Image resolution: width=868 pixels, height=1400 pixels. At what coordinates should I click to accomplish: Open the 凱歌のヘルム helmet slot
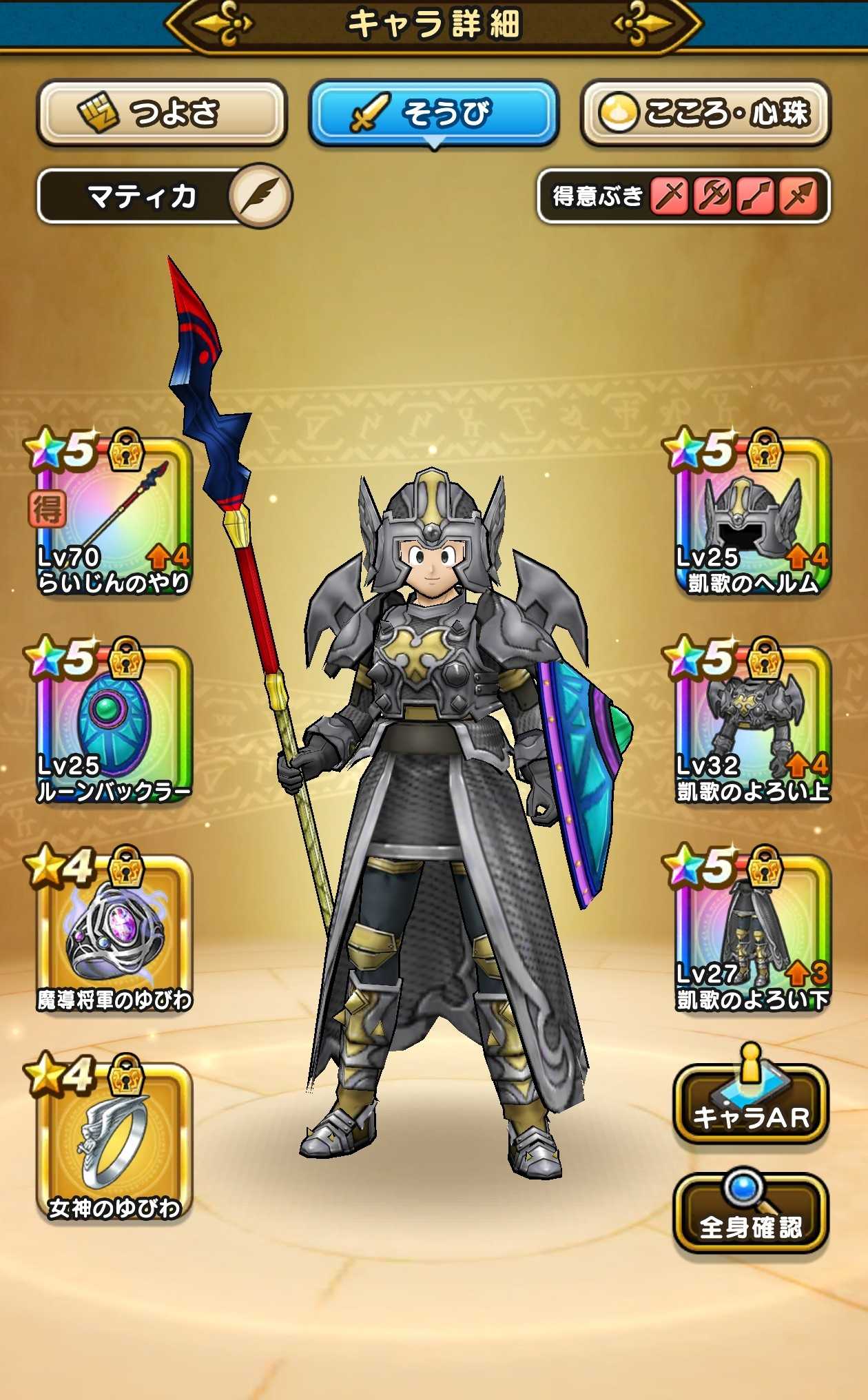[x=749, y=513]
